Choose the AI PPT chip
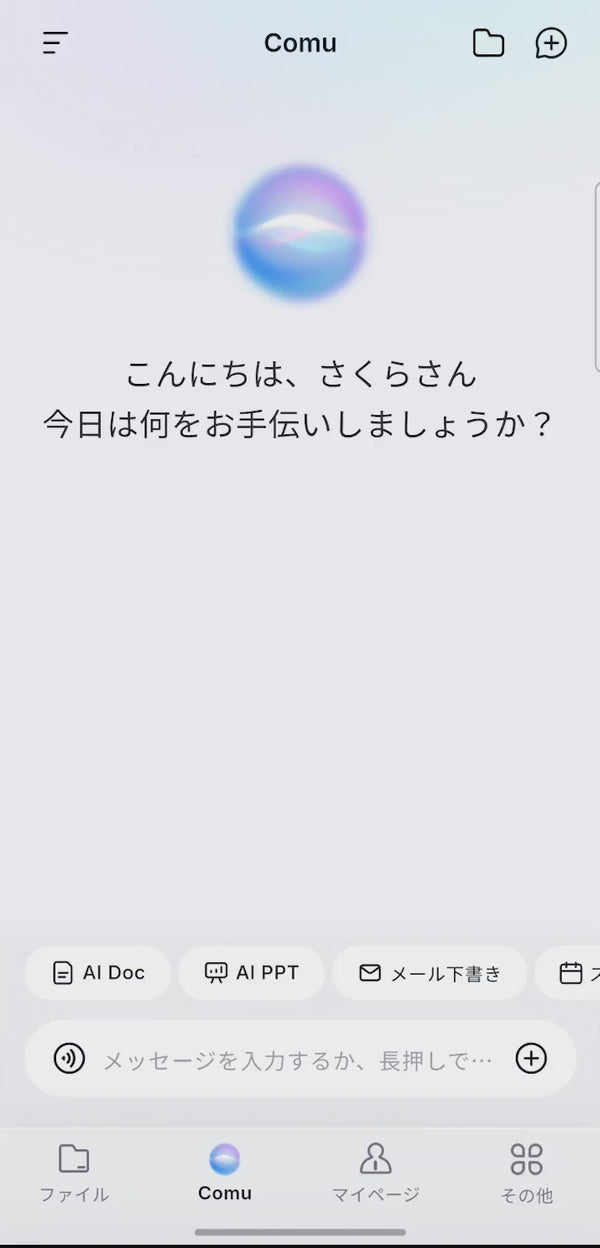Screen dimensions: 600x1248 (x=251, y=972)
